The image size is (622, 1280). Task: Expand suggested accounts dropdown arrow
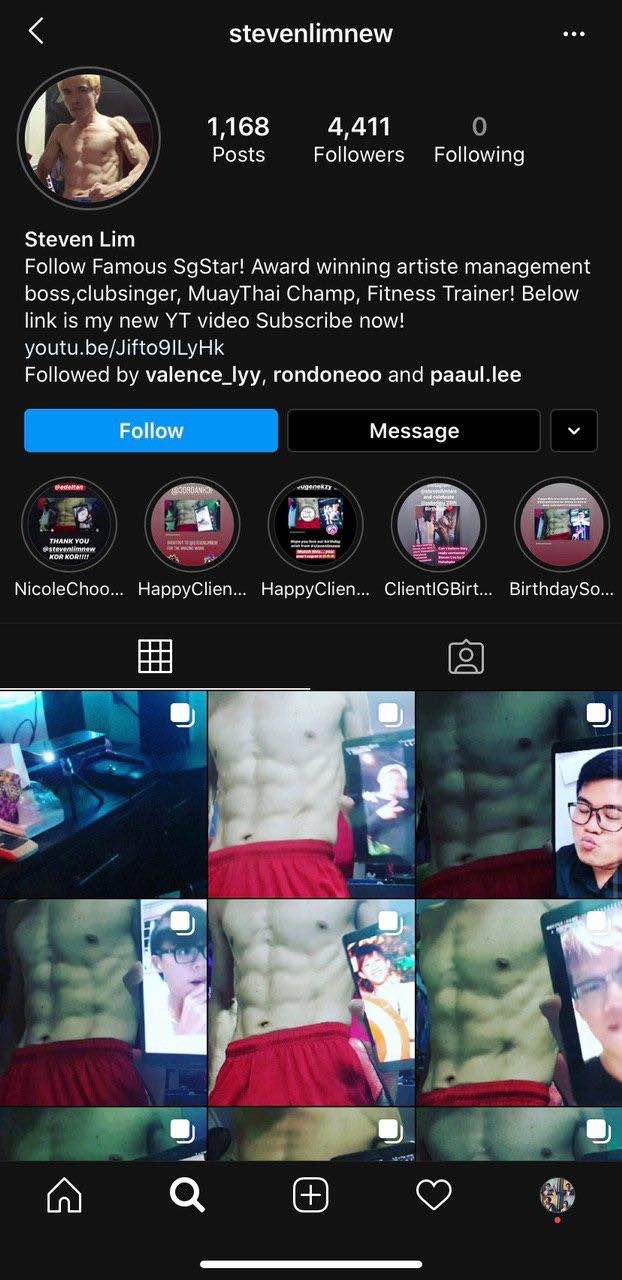click(x=573, y=431)
